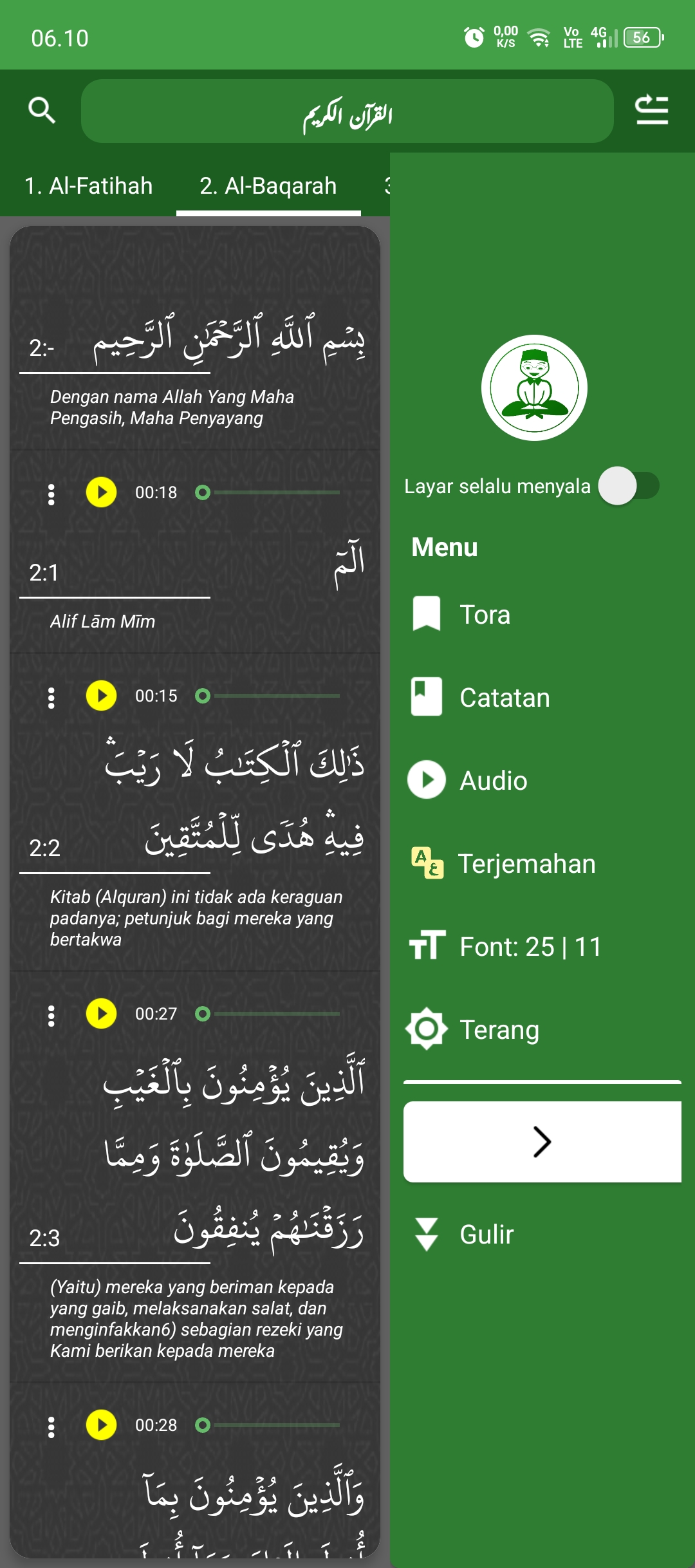Image resolution: width=695 pixels, height=1568 pixels.
Task: Switch theme using the Terang sun icon
Action: point(426,1029)
